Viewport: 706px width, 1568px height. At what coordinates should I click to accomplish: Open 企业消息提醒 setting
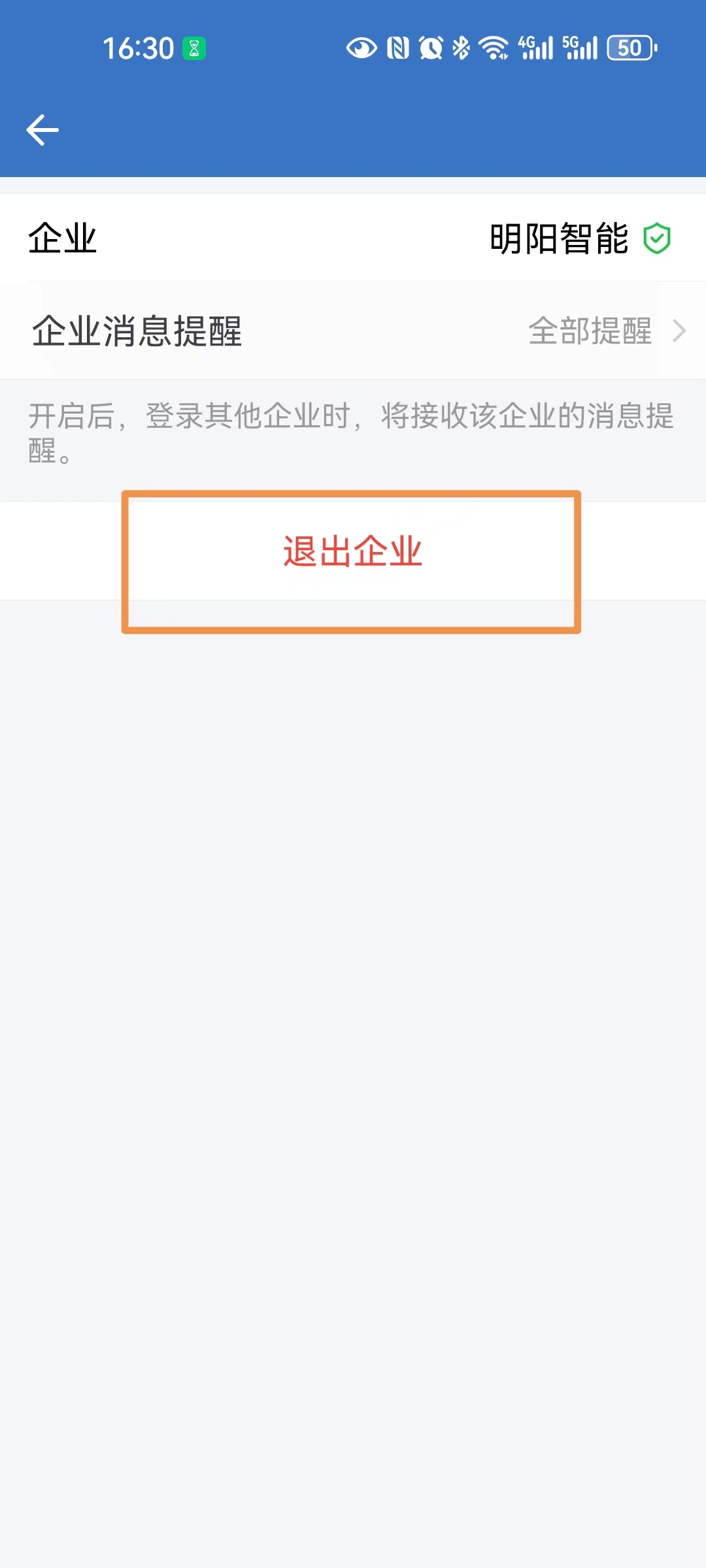[353, 331]
